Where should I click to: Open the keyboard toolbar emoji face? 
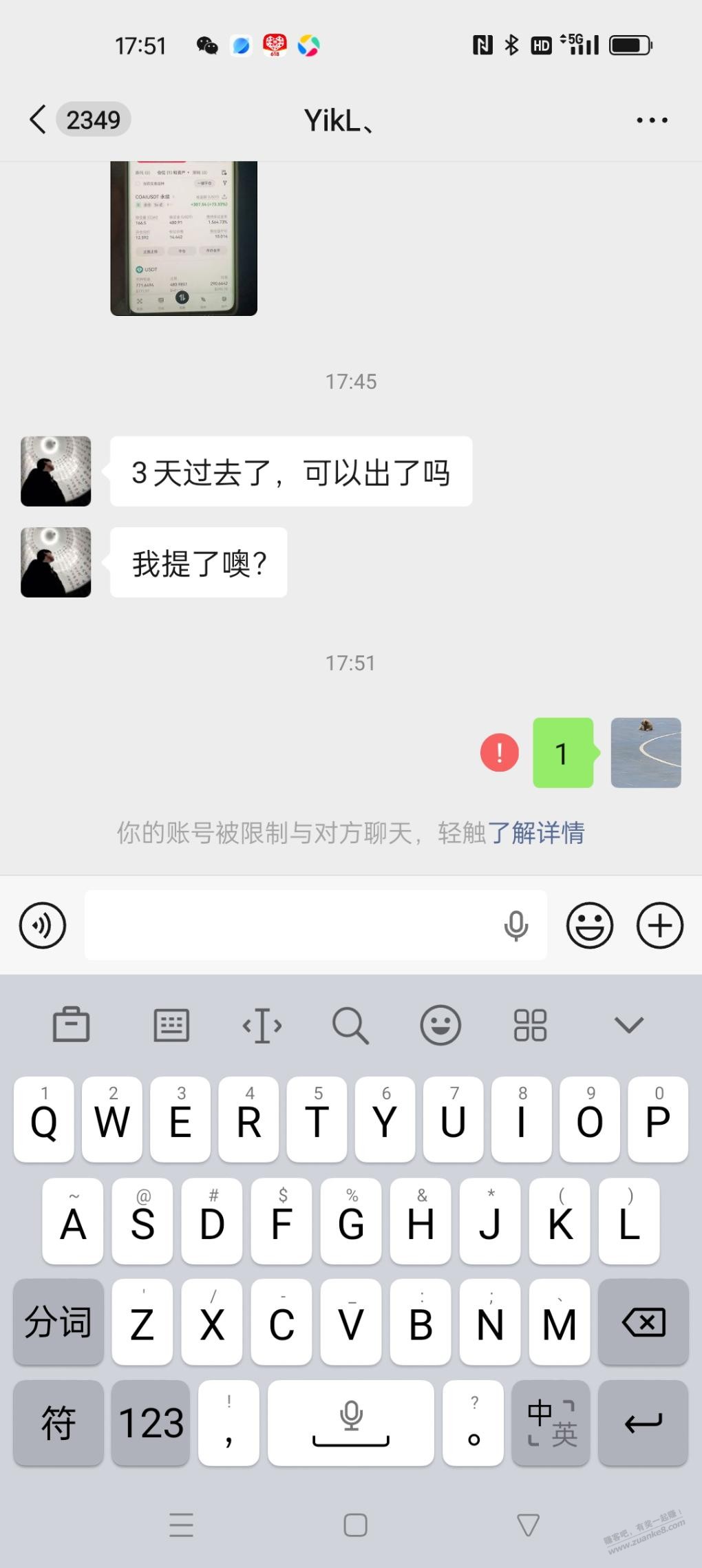pos(440,1025)
